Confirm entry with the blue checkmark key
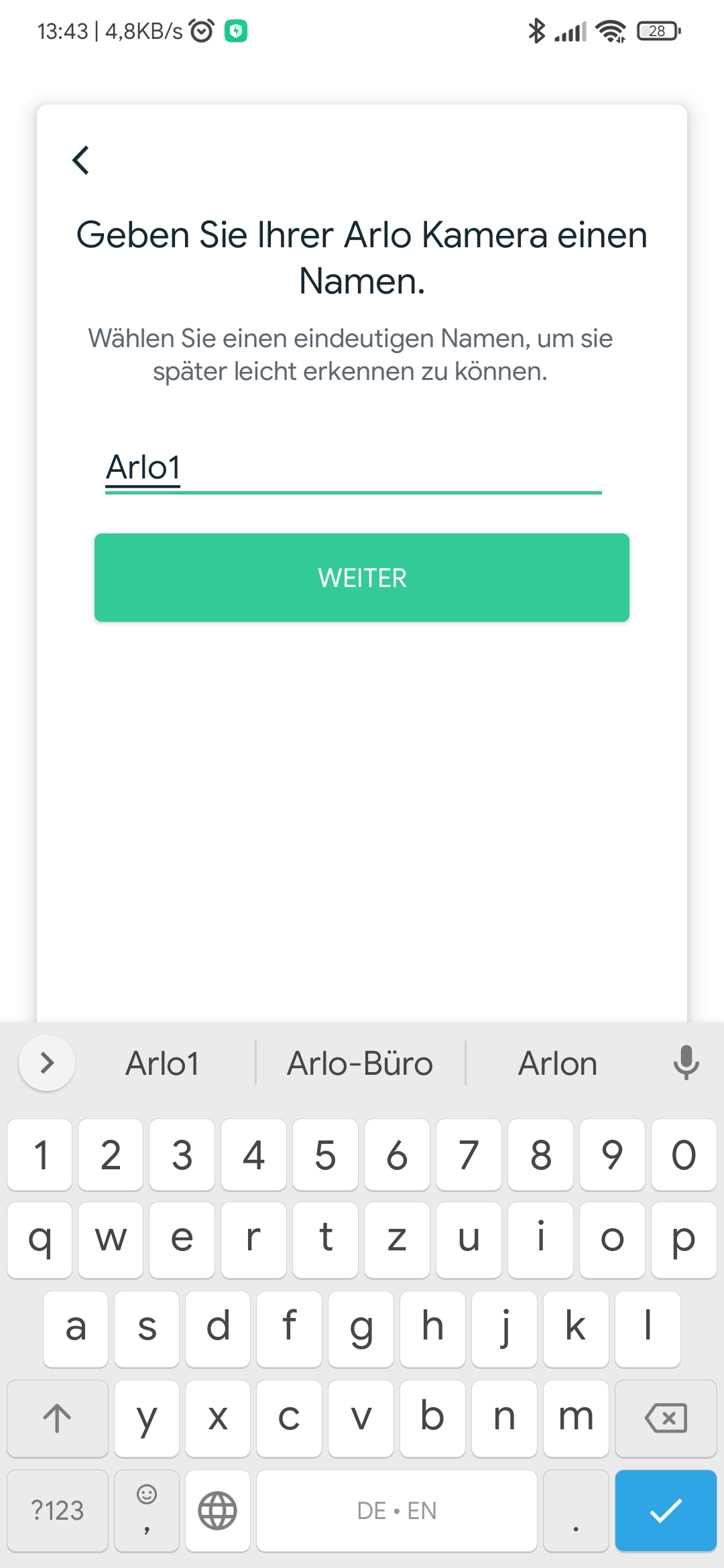 coord(666,1510)
